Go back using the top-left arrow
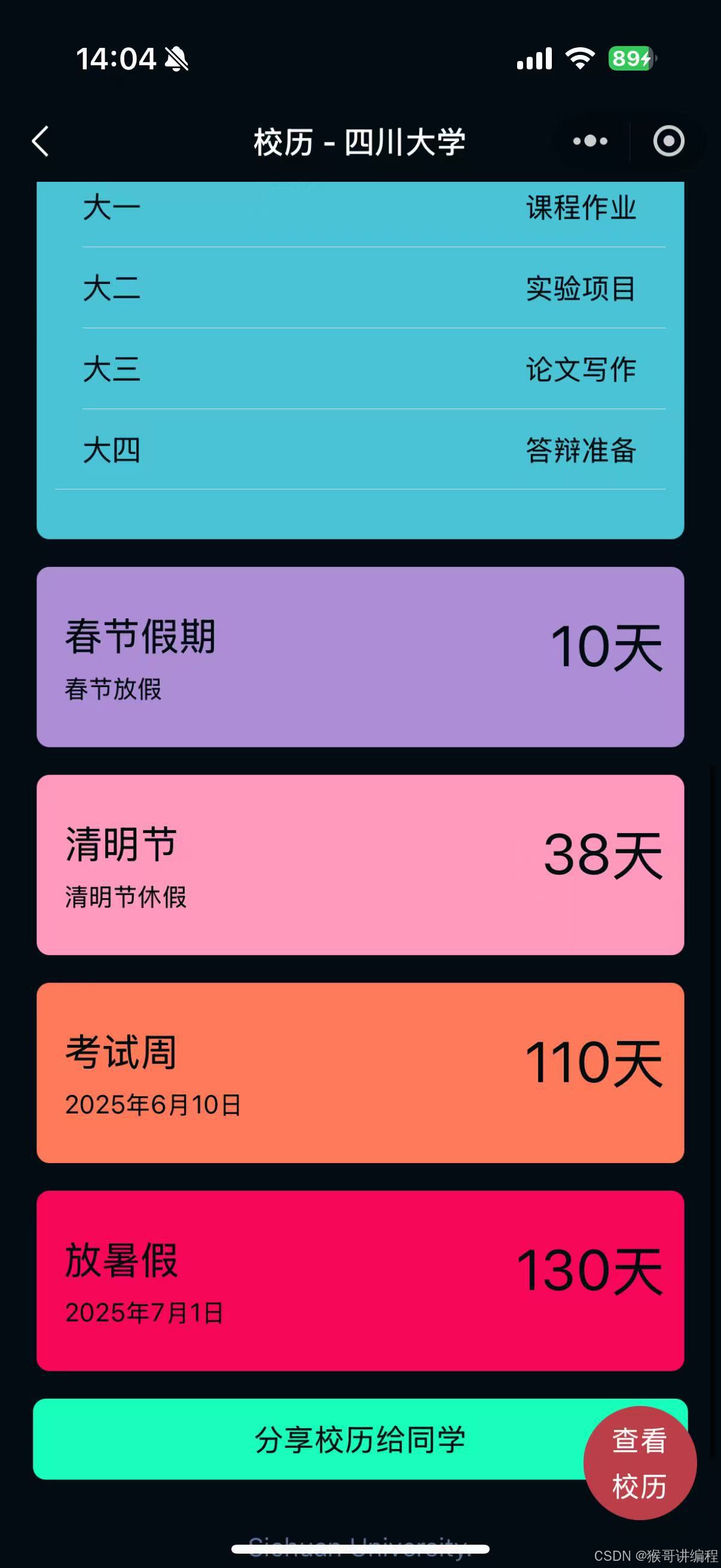This screenshot has height=1568, width=721. coord(40,141)
